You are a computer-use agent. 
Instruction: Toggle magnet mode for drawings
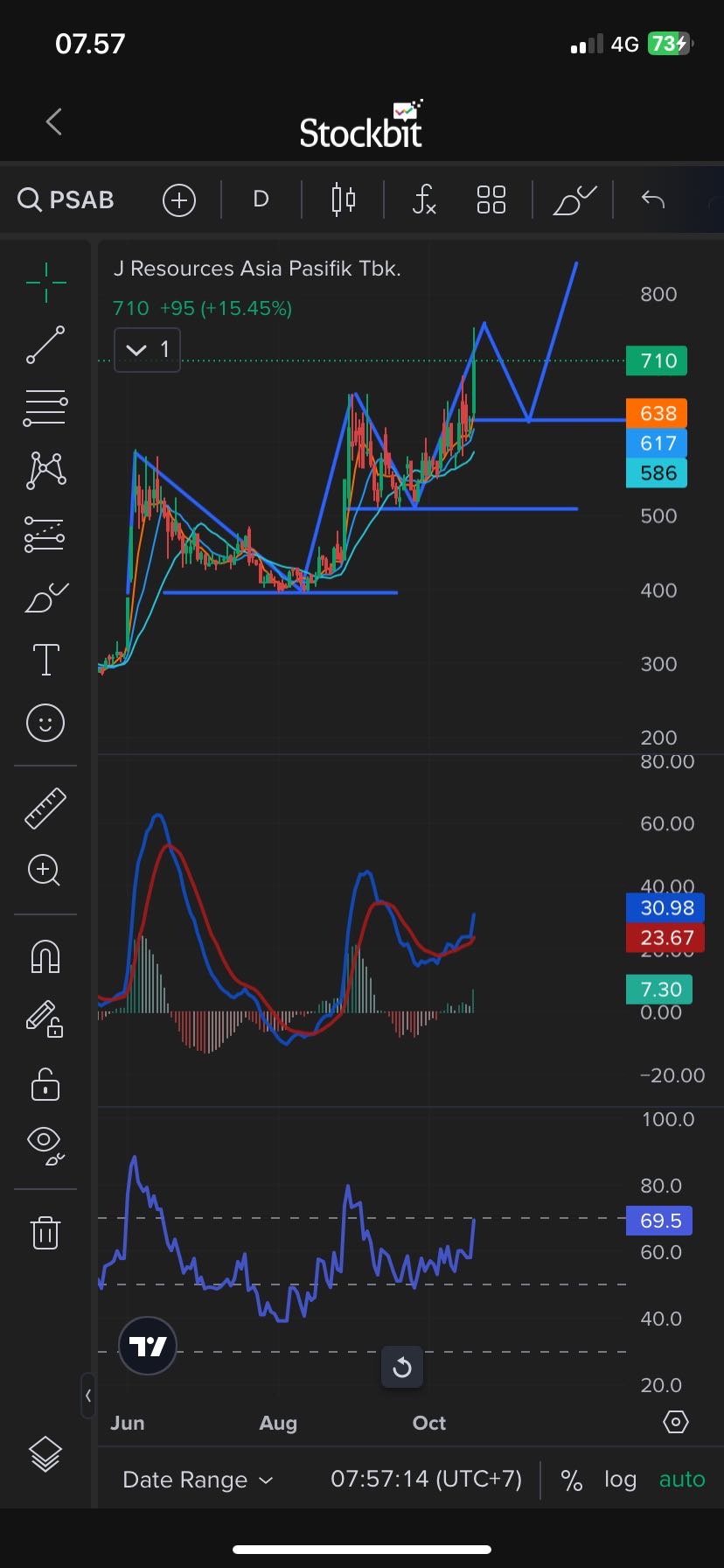45,955
